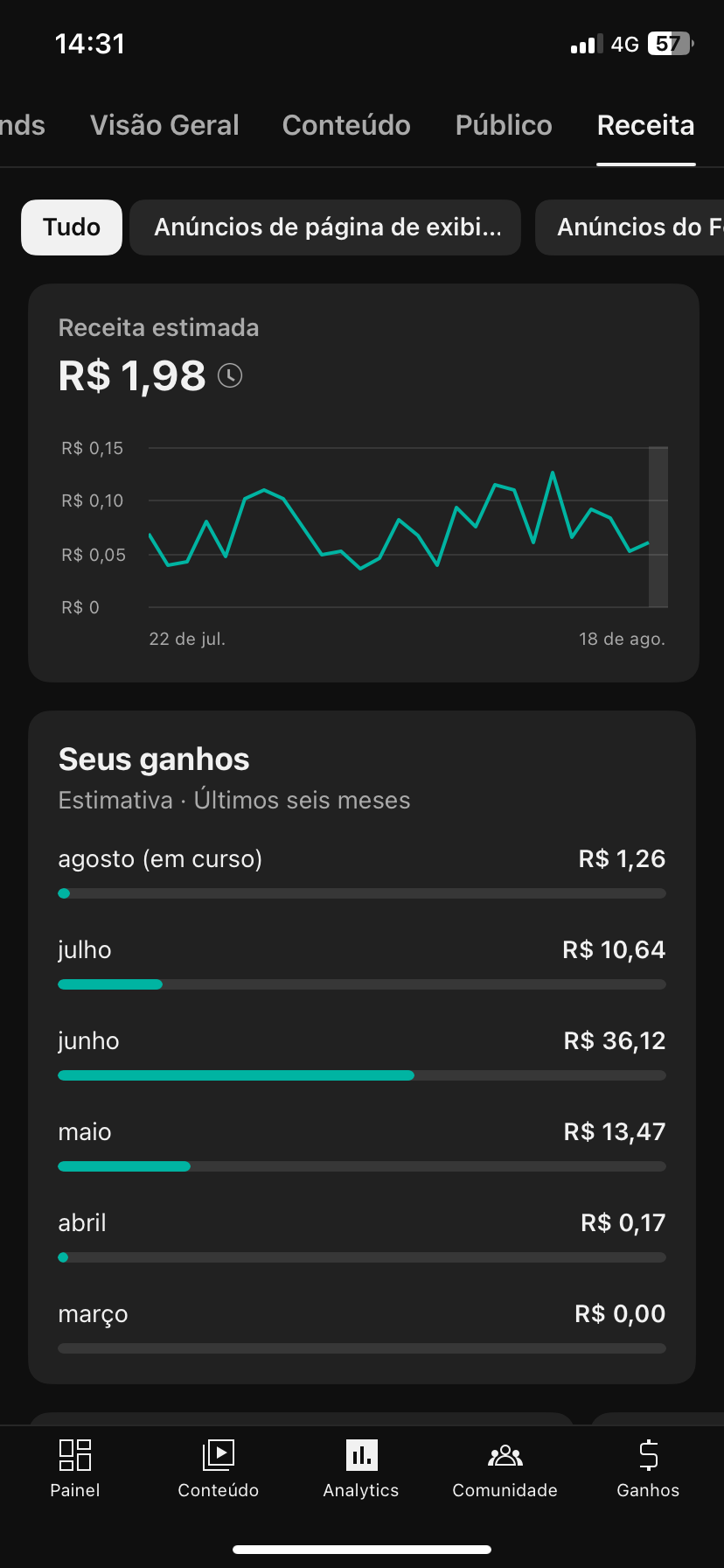This screenshot has height=1568, width=724.
Task: Tap the clock icon beside R$ 1,98
Action: tap(230, 376)
